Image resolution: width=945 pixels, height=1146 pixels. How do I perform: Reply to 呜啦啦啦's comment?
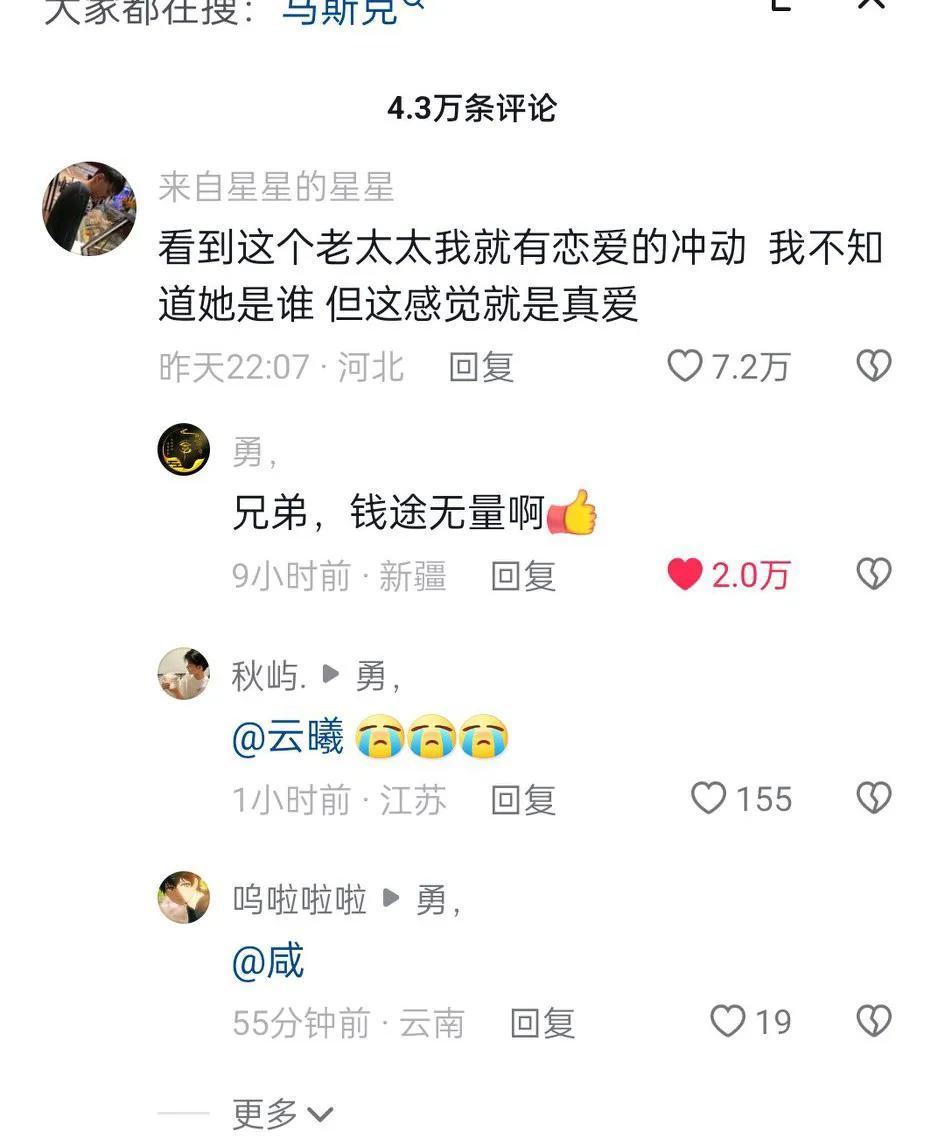pos(542,1023)
